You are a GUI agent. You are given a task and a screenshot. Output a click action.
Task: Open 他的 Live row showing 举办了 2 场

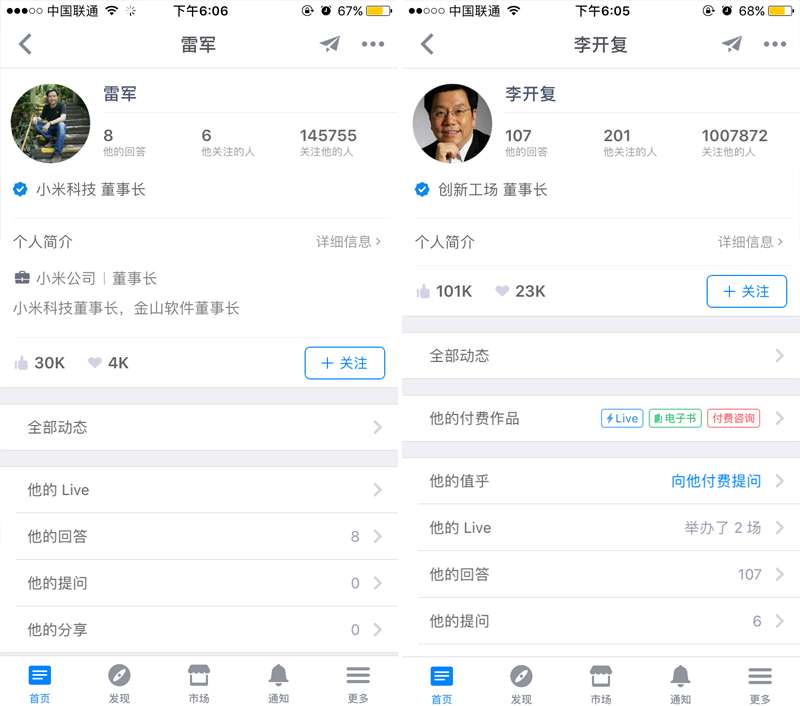[x=600, y=527]
